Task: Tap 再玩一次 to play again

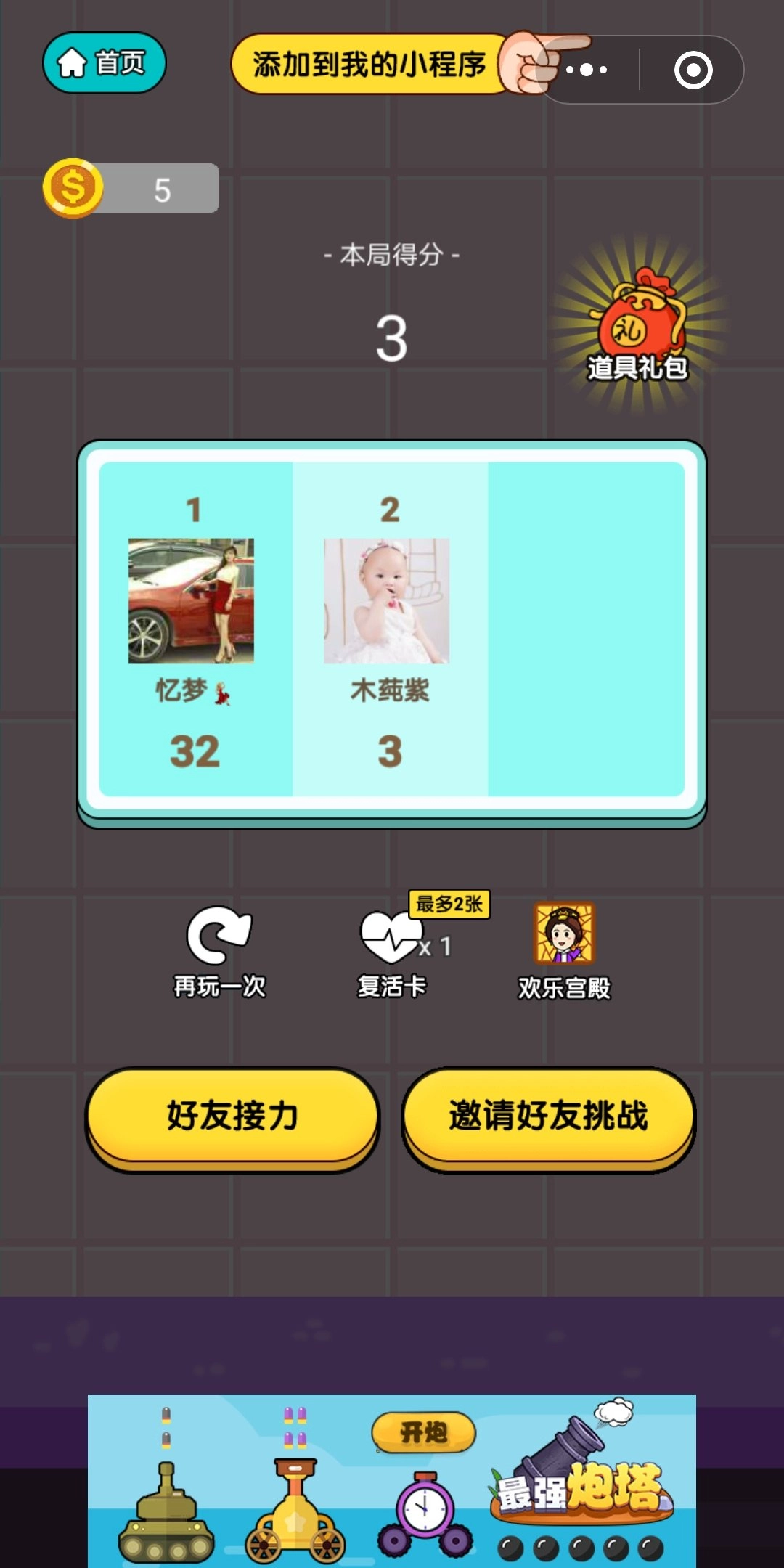Action: point(219,951)
